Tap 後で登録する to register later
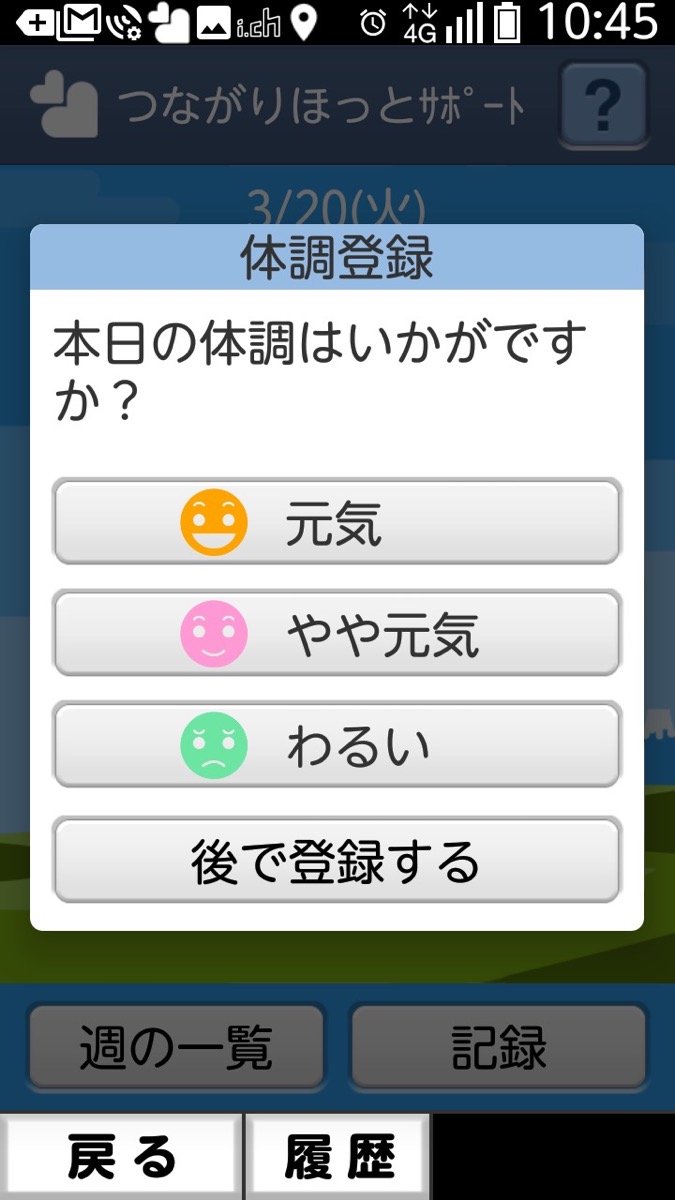Image resolution: width=675 pixels, height=1200 pixels. [337, 860]
